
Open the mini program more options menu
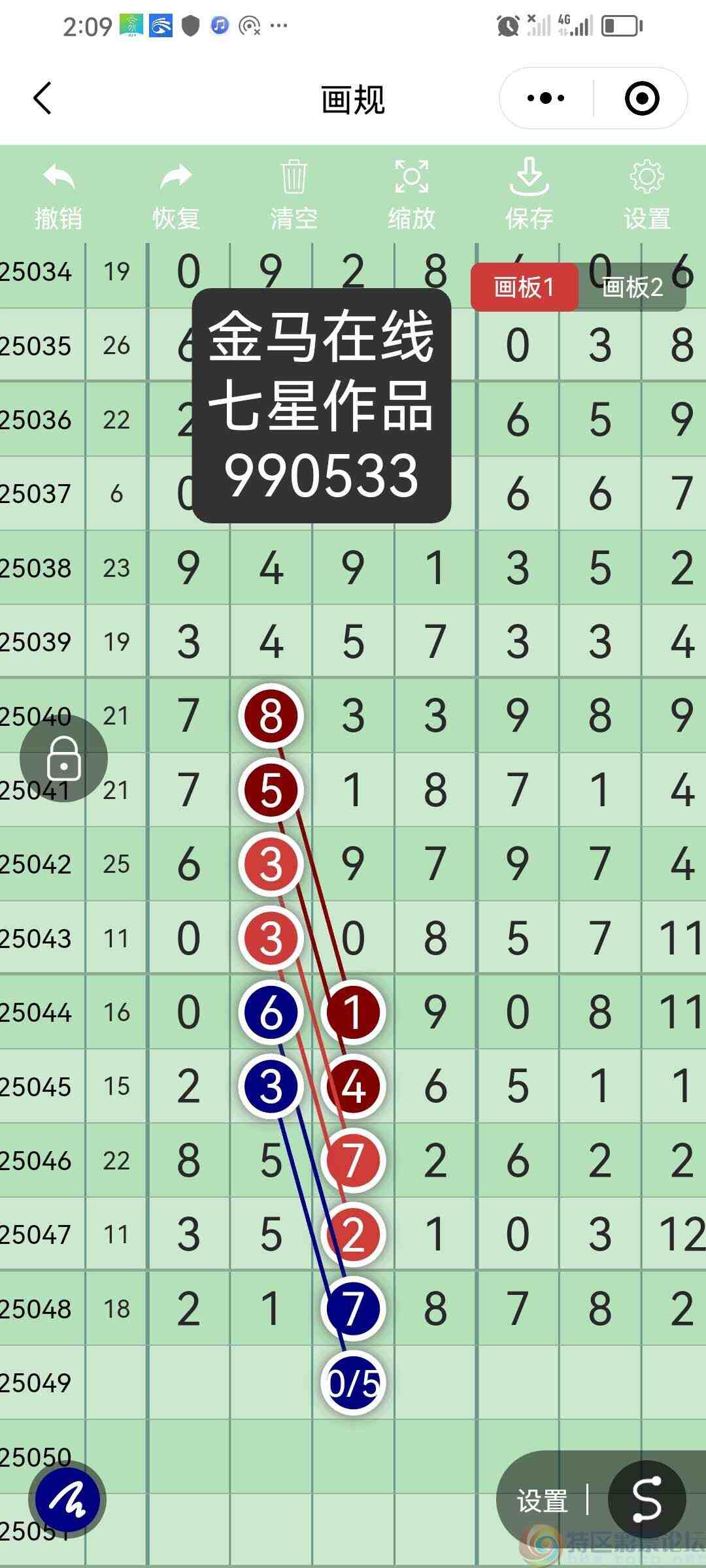[546, 99]
